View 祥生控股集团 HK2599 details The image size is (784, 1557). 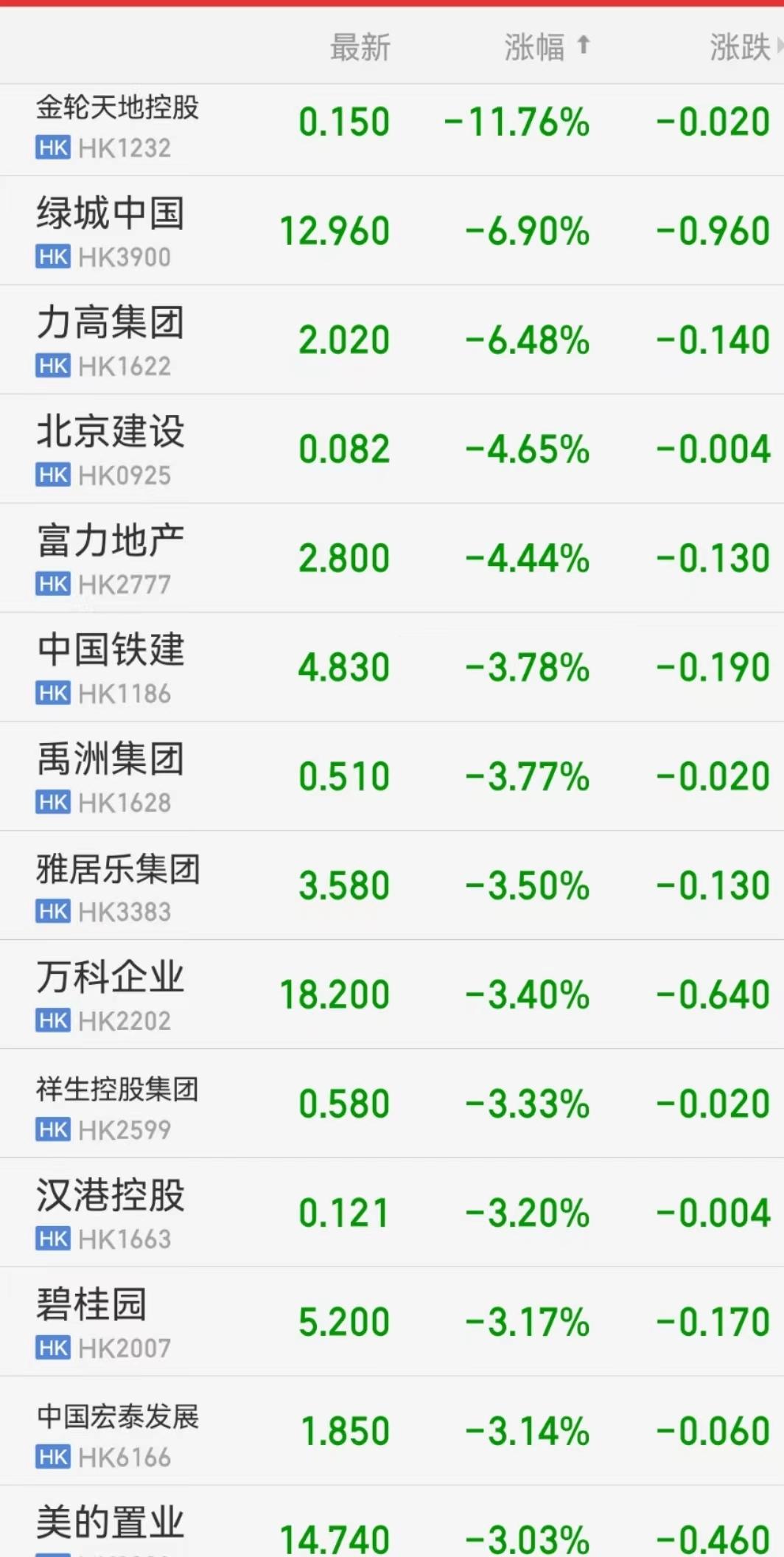pos(392,1104)
